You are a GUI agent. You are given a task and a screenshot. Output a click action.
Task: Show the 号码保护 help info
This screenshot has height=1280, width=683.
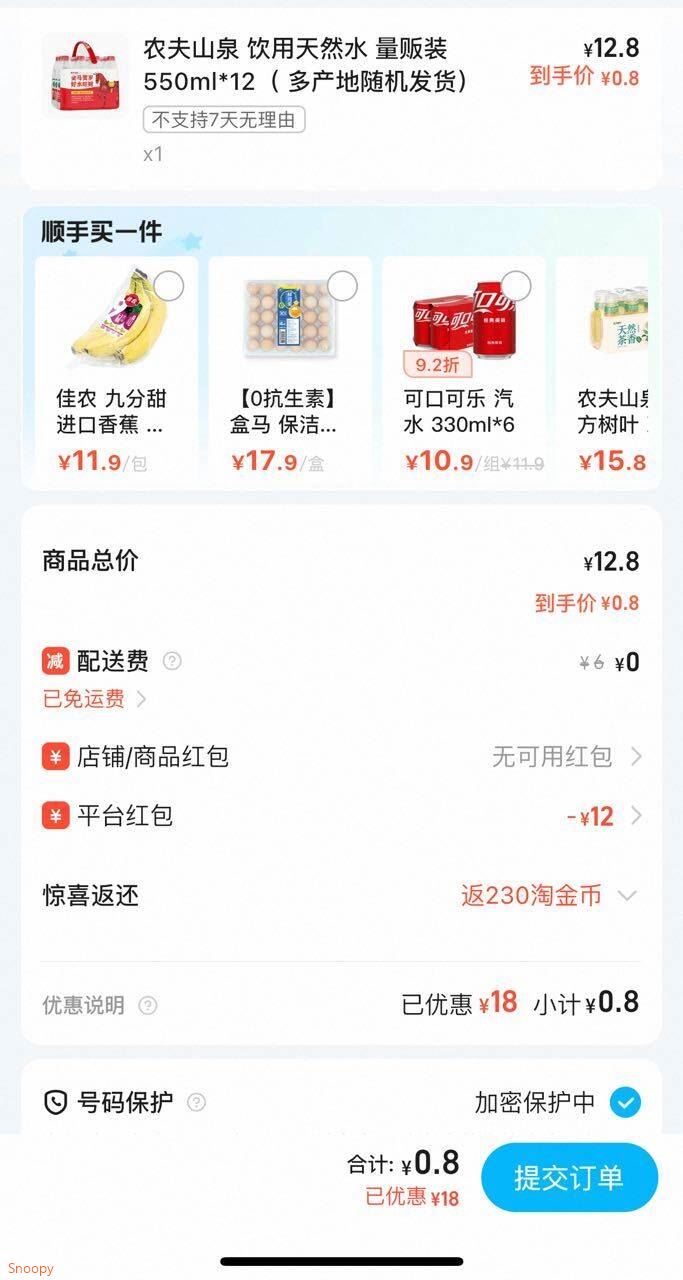coord(197,1102)
